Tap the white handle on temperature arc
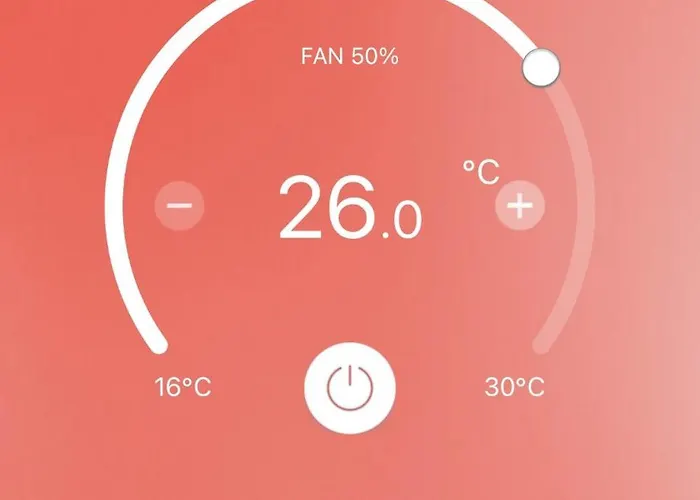This screenshot has width=700, height=500. pos(542,67)
